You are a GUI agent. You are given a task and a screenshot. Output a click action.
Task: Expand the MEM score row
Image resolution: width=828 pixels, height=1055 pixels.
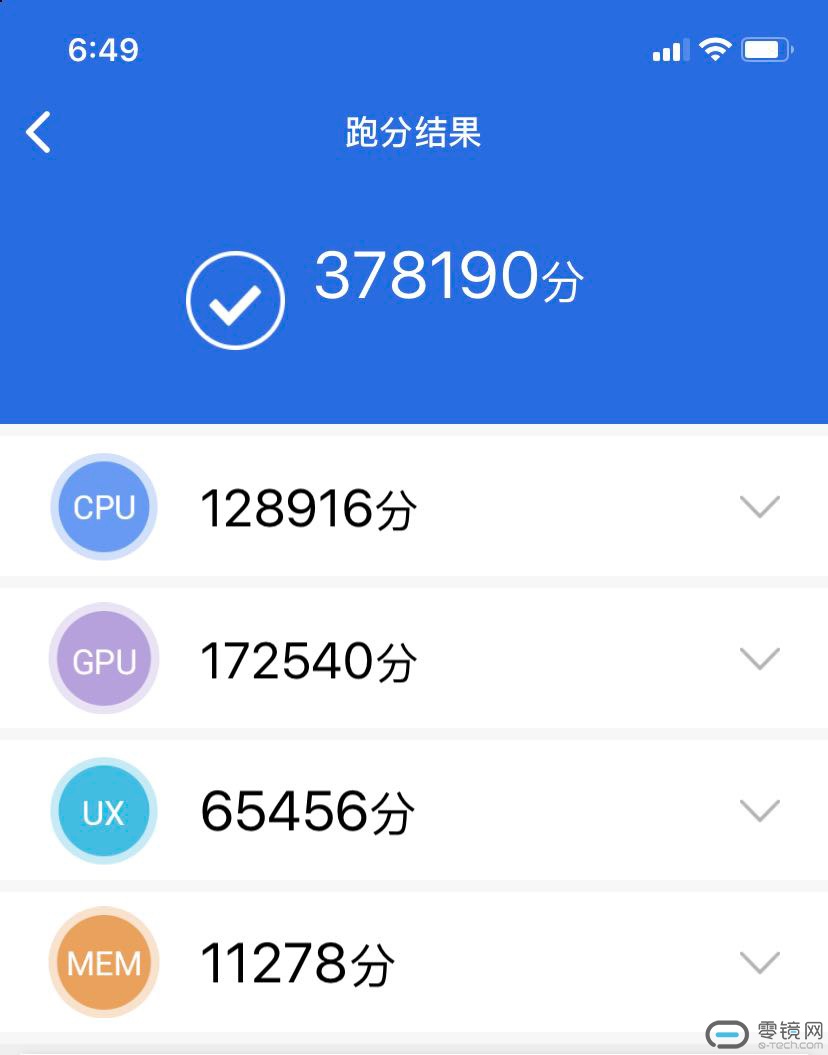(x=759, y=963)
